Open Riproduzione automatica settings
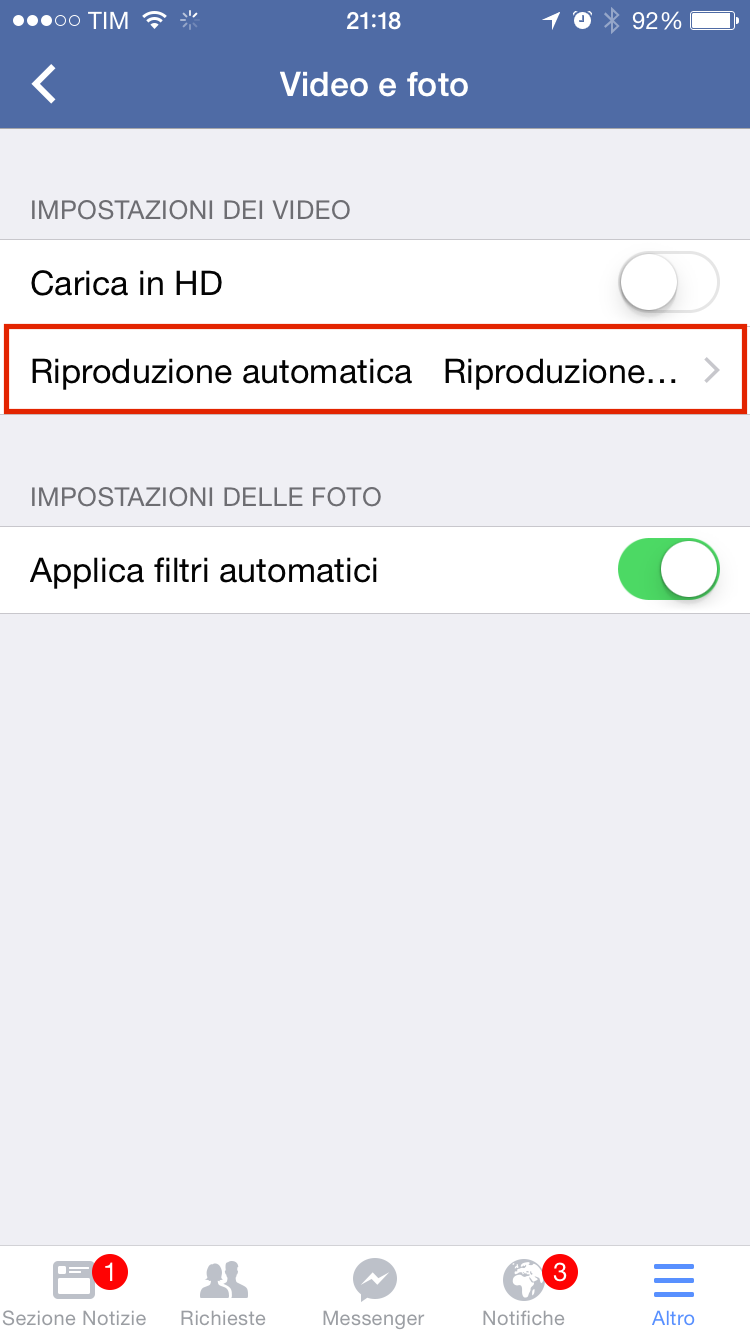Image resolution: width=750 pixels, height=1334 pixels. tap(375, 371)
